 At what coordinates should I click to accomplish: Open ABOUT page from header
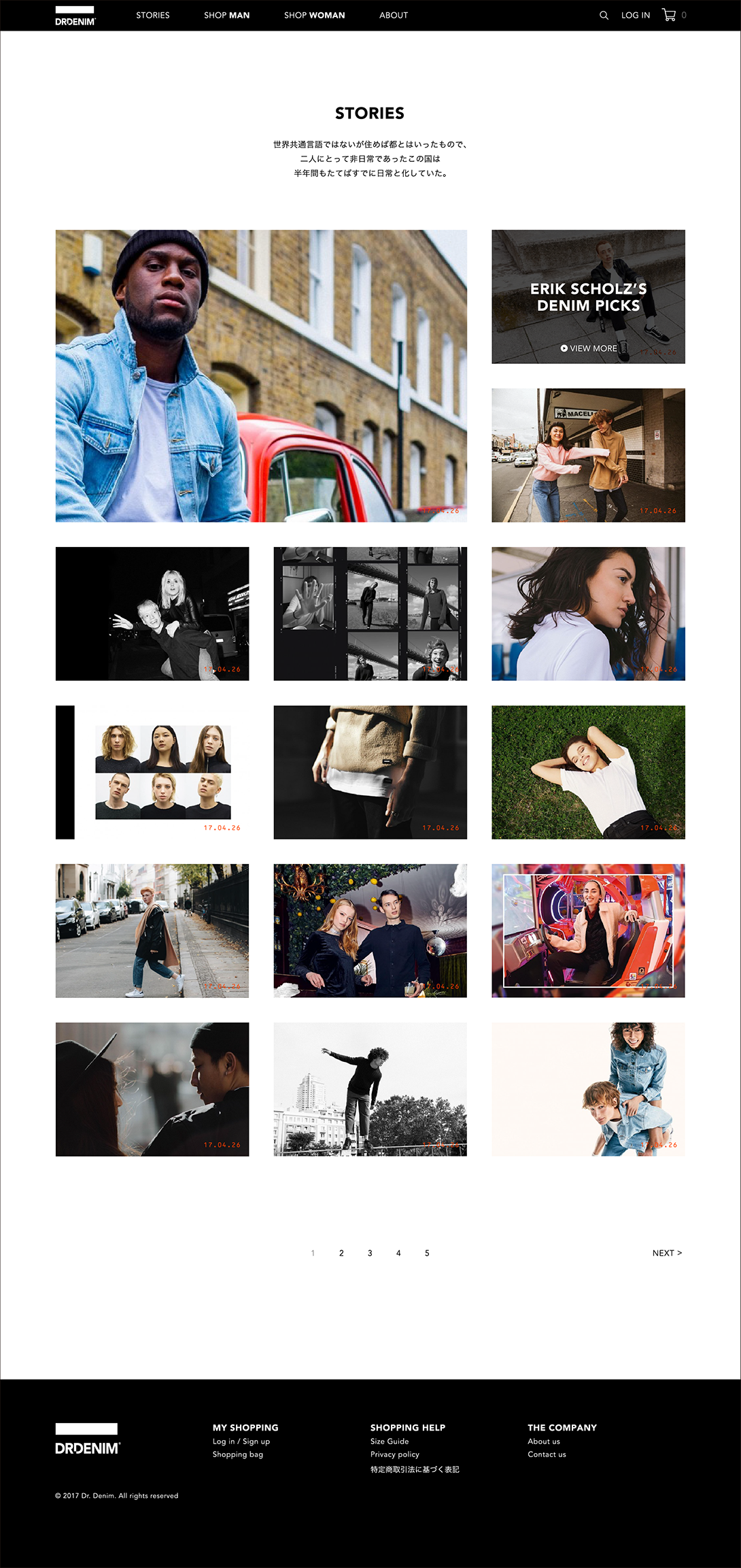(x=393, y=15)
